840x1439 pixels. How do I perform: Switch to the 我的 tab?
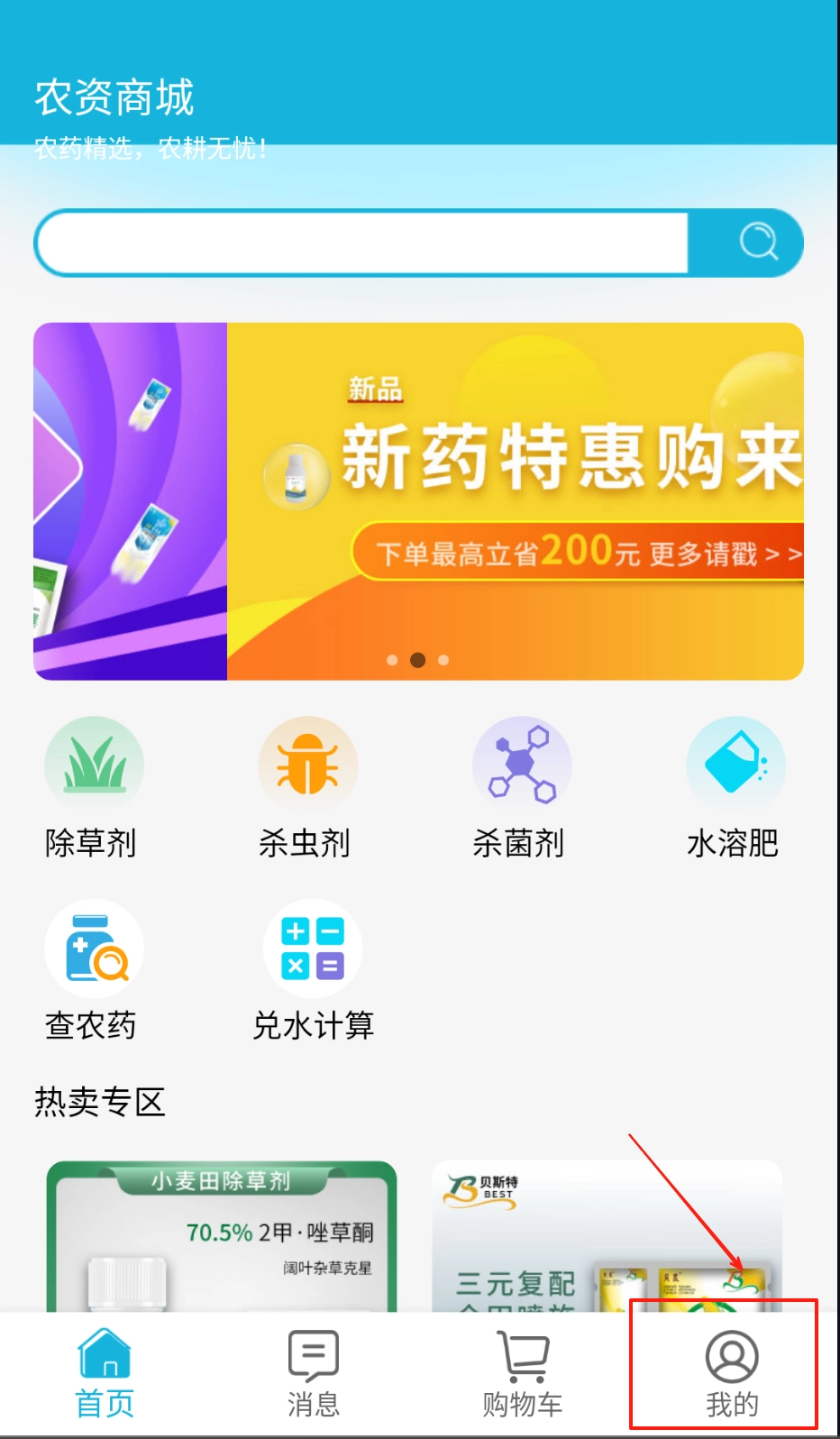[731, 1372]
